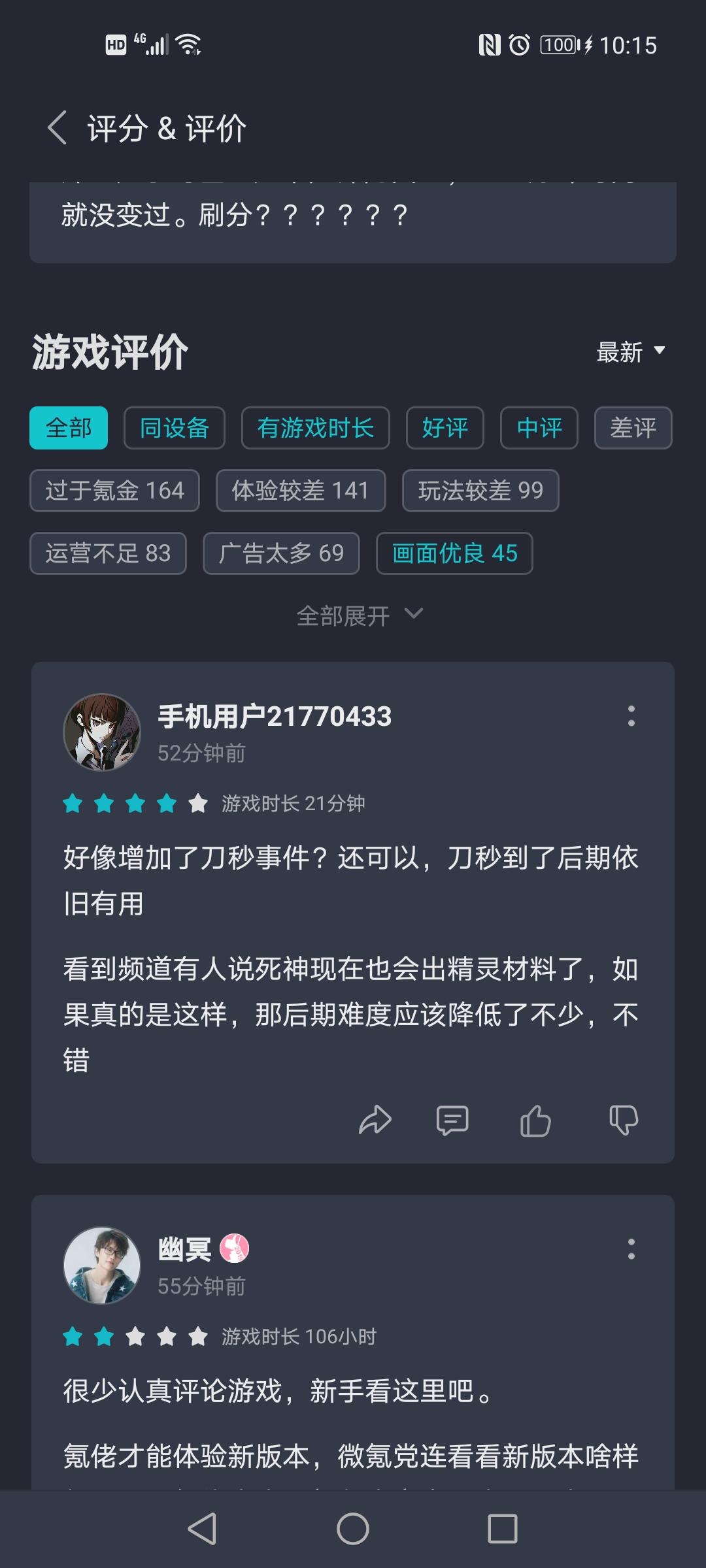The width and height of the screenshot is (706, 1568).
Task: Give a thumbs up to the first review
Action: 536,1119
